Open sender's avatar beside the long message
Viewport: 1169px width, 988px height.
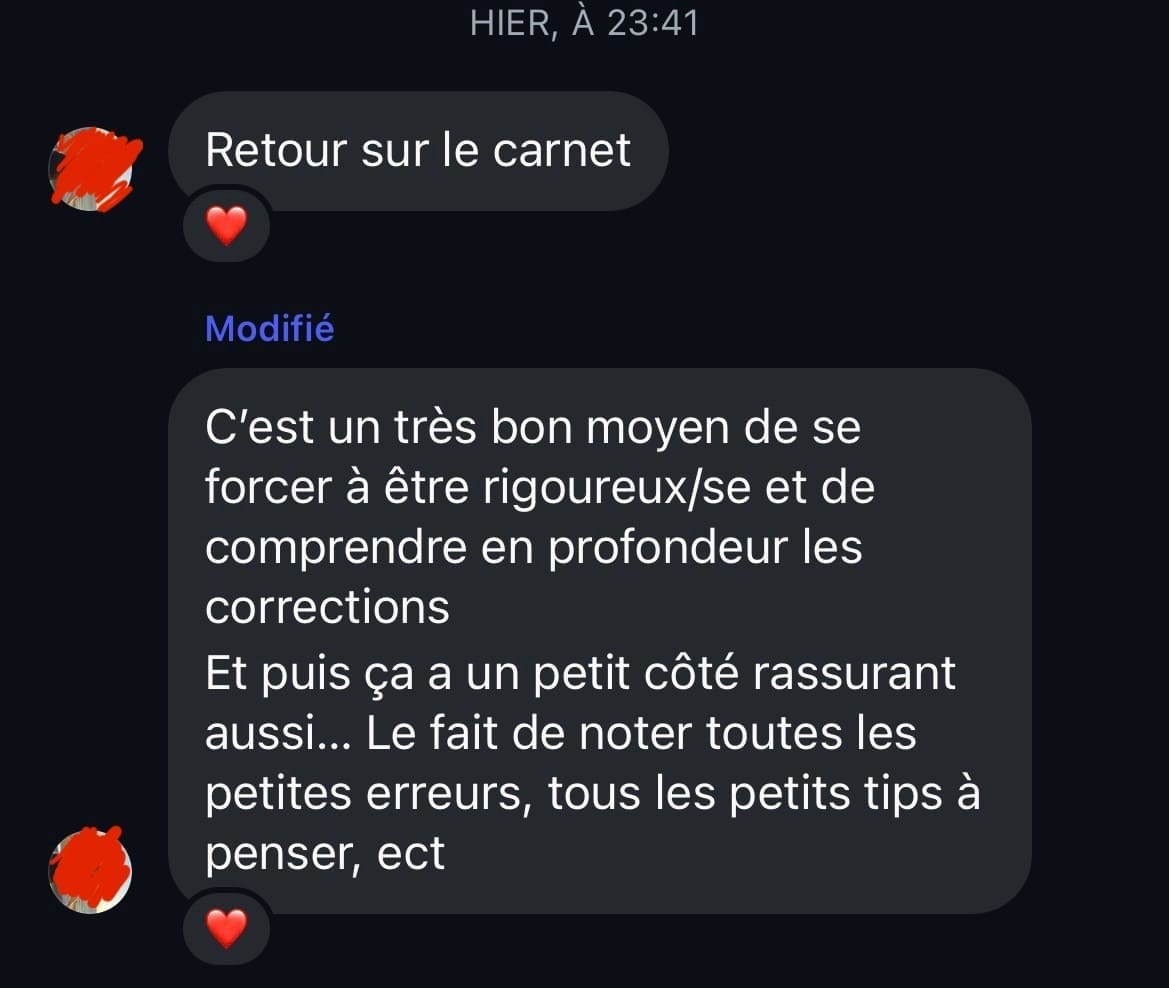tap(91, 870)
